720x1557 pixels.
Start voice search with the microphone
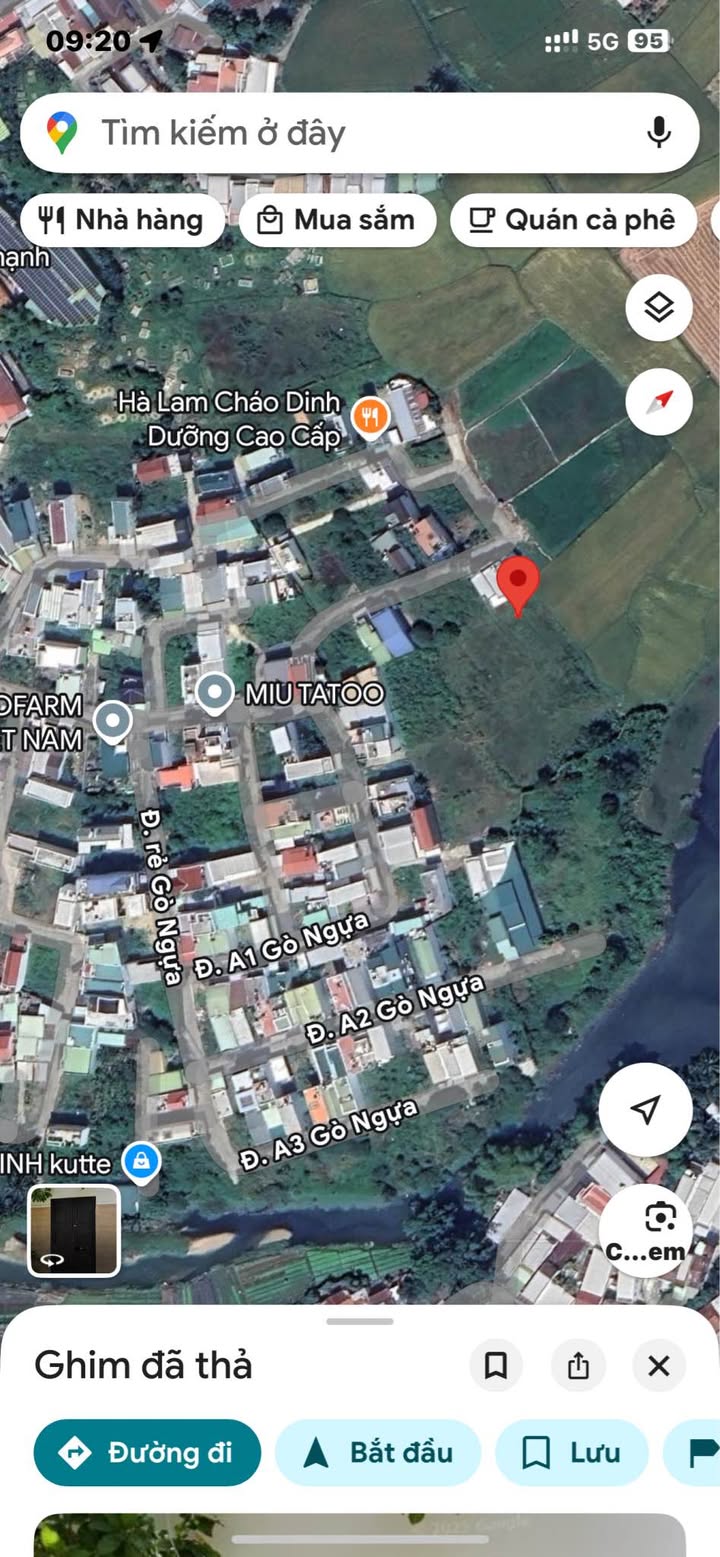[x=658, y=133]
